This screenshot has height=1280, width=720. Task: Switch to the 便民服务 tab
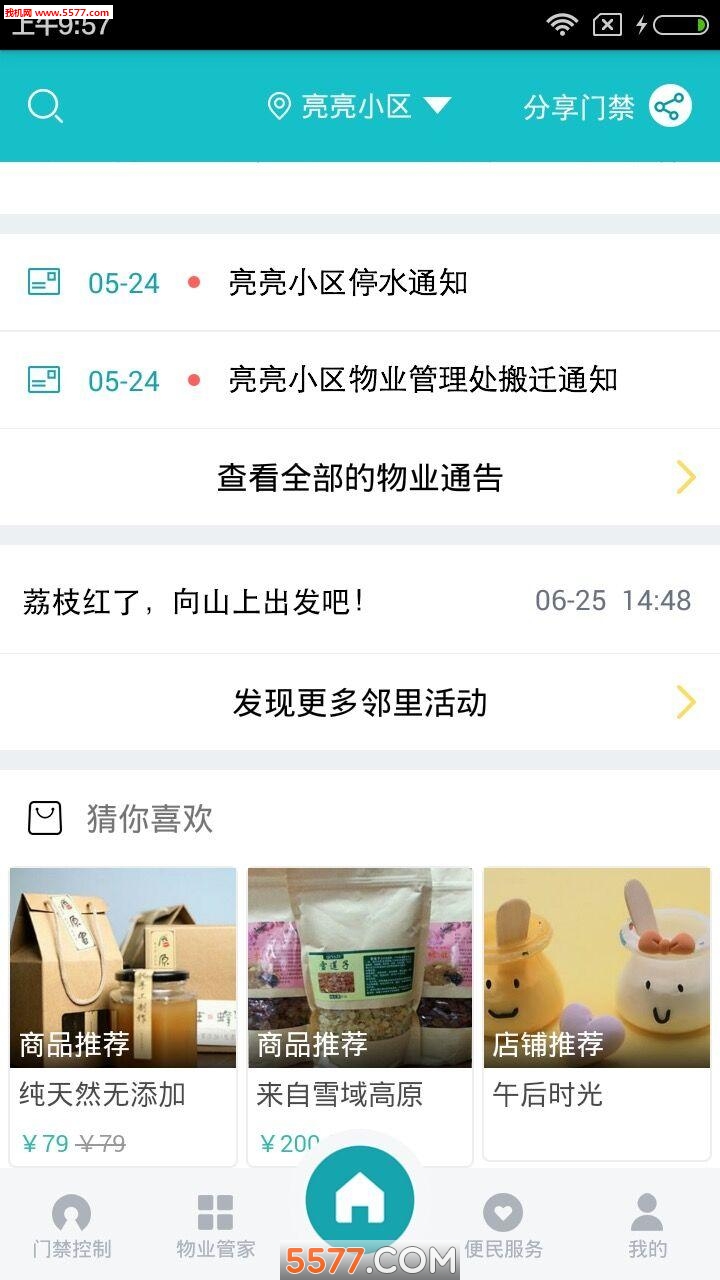coord(503,1226)
